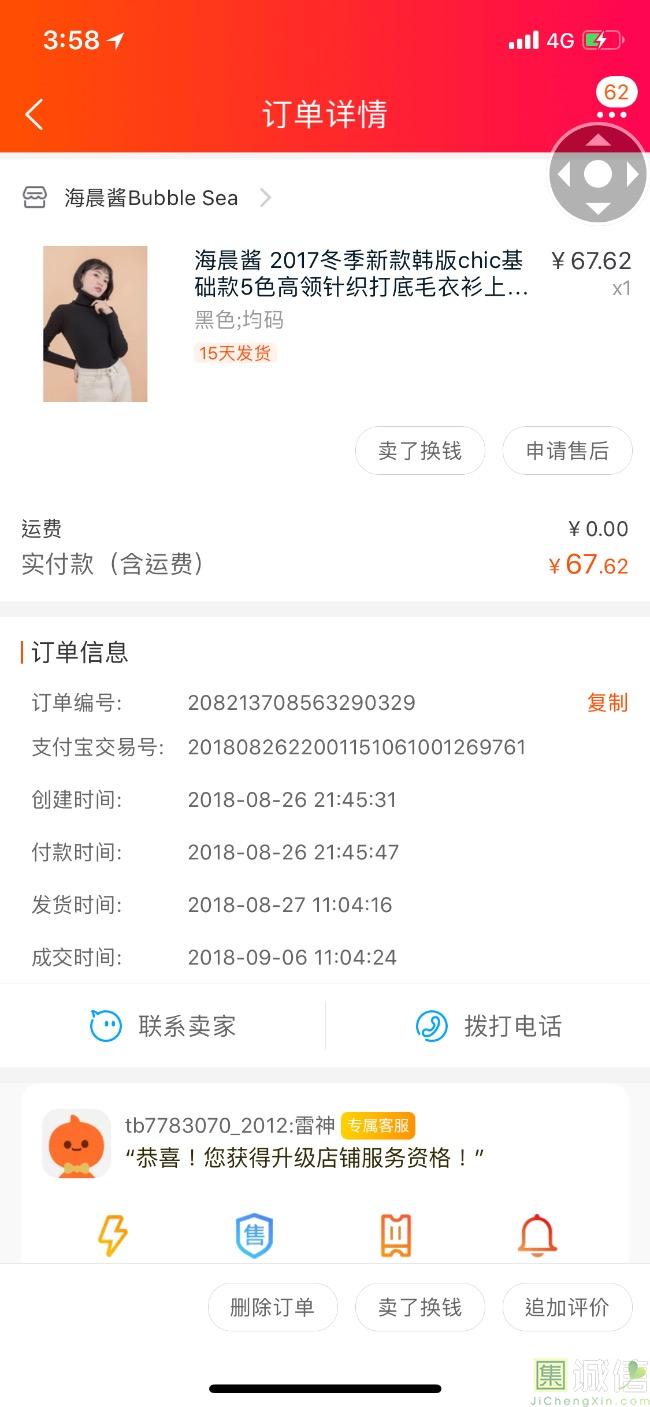
Task: Call the seller with 拨打电话
Action: pyautogui.click(x=488, y=1025)
